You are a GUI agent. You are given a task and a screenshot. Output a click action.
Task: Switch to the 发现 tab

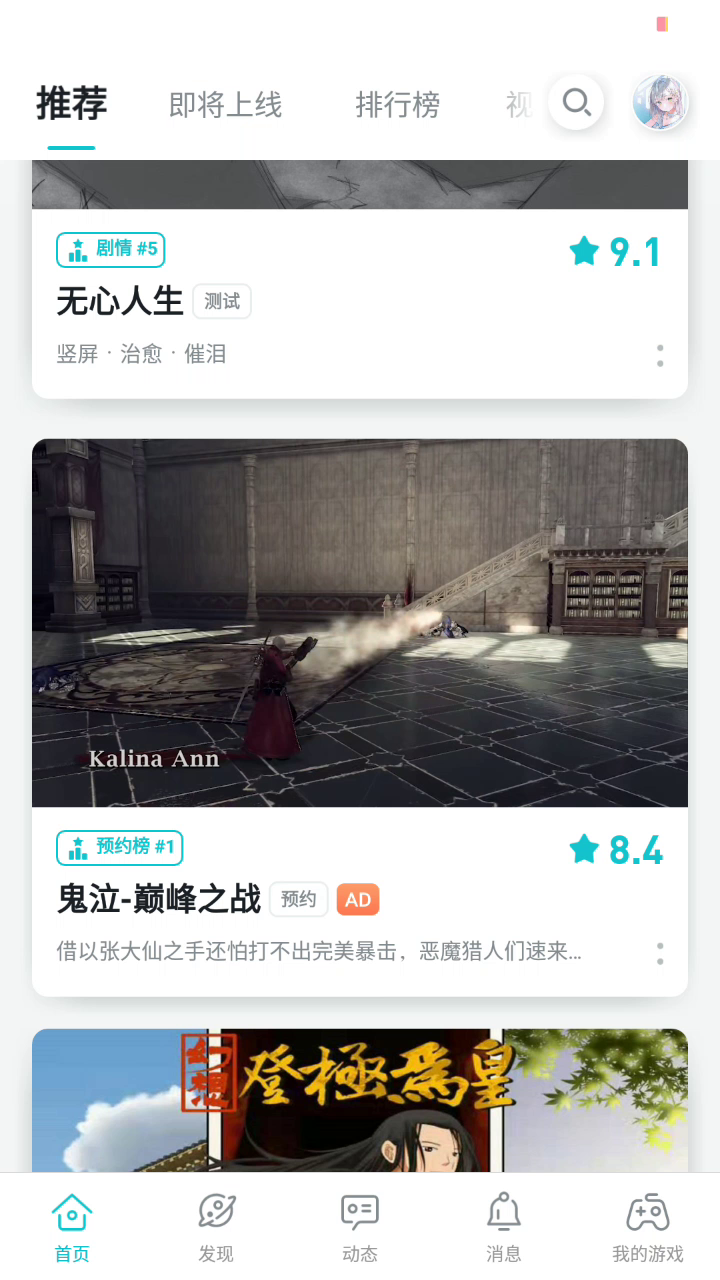[x=216, y=1227]
